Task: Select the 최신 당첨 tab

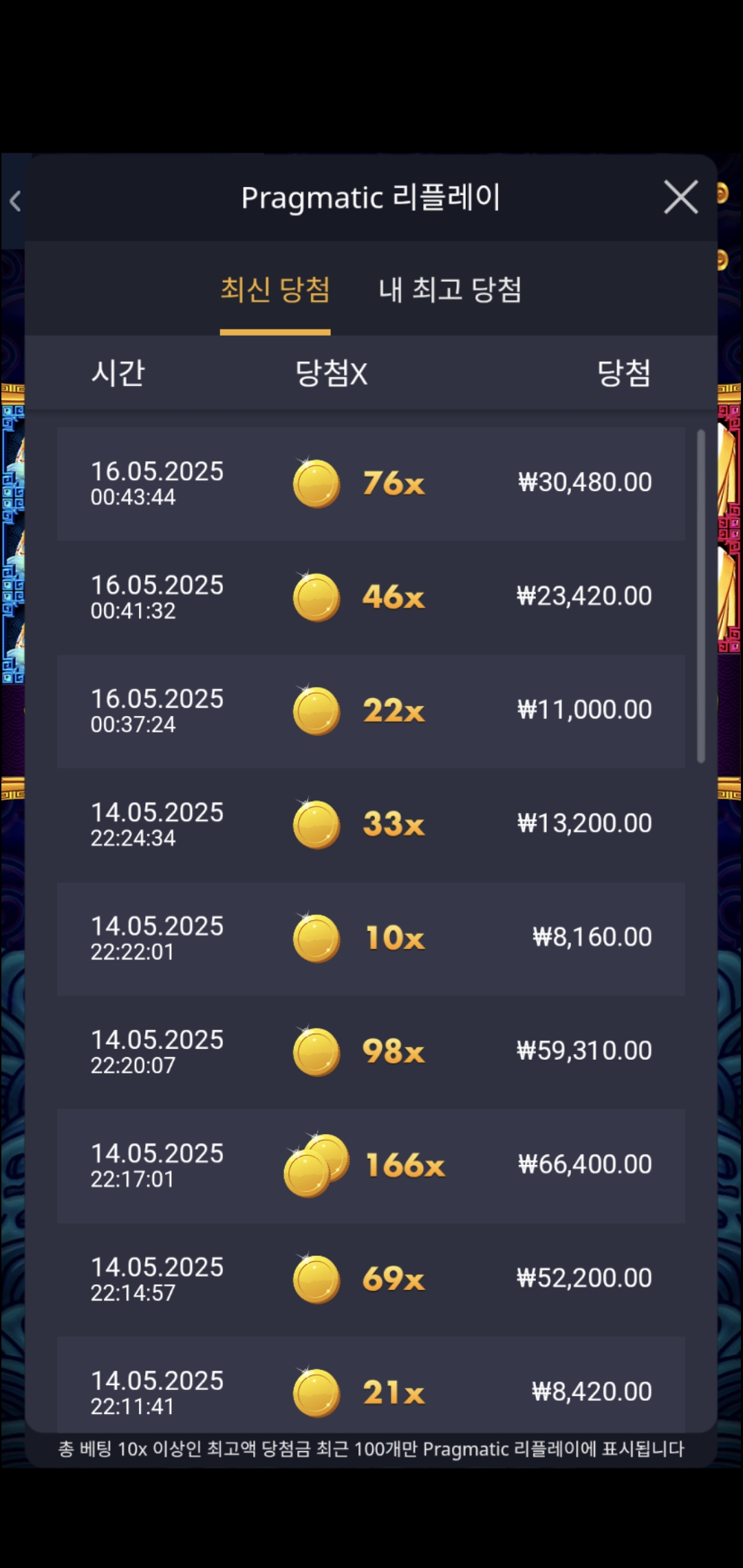Action: pyautogui.click(x=275, y=290)
